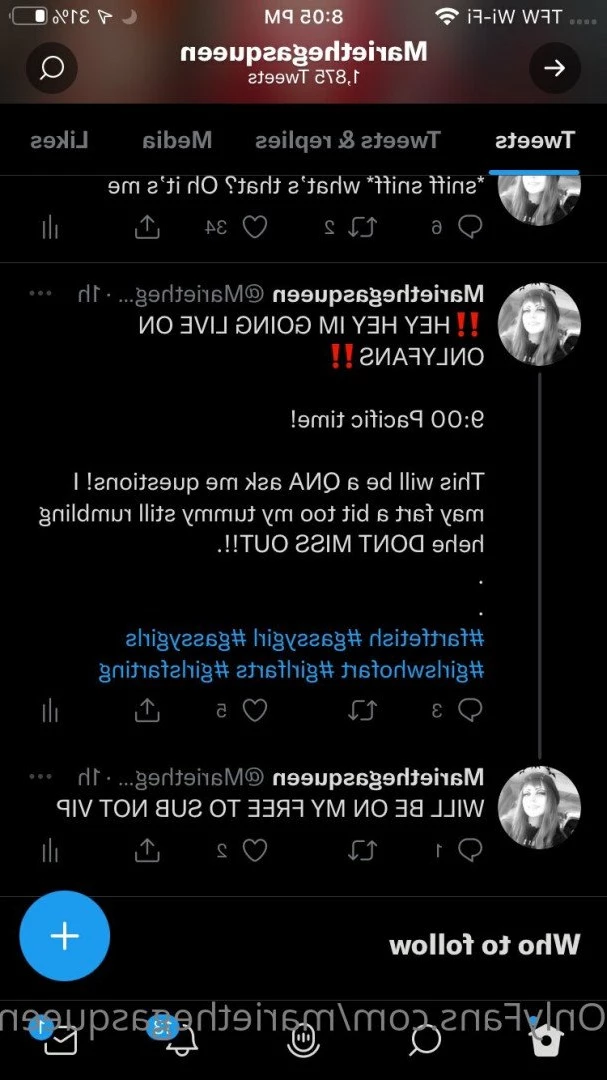The image size is (607, 1080).
Task: Open the Home tab in bottom navigation
Action: 546,1040
